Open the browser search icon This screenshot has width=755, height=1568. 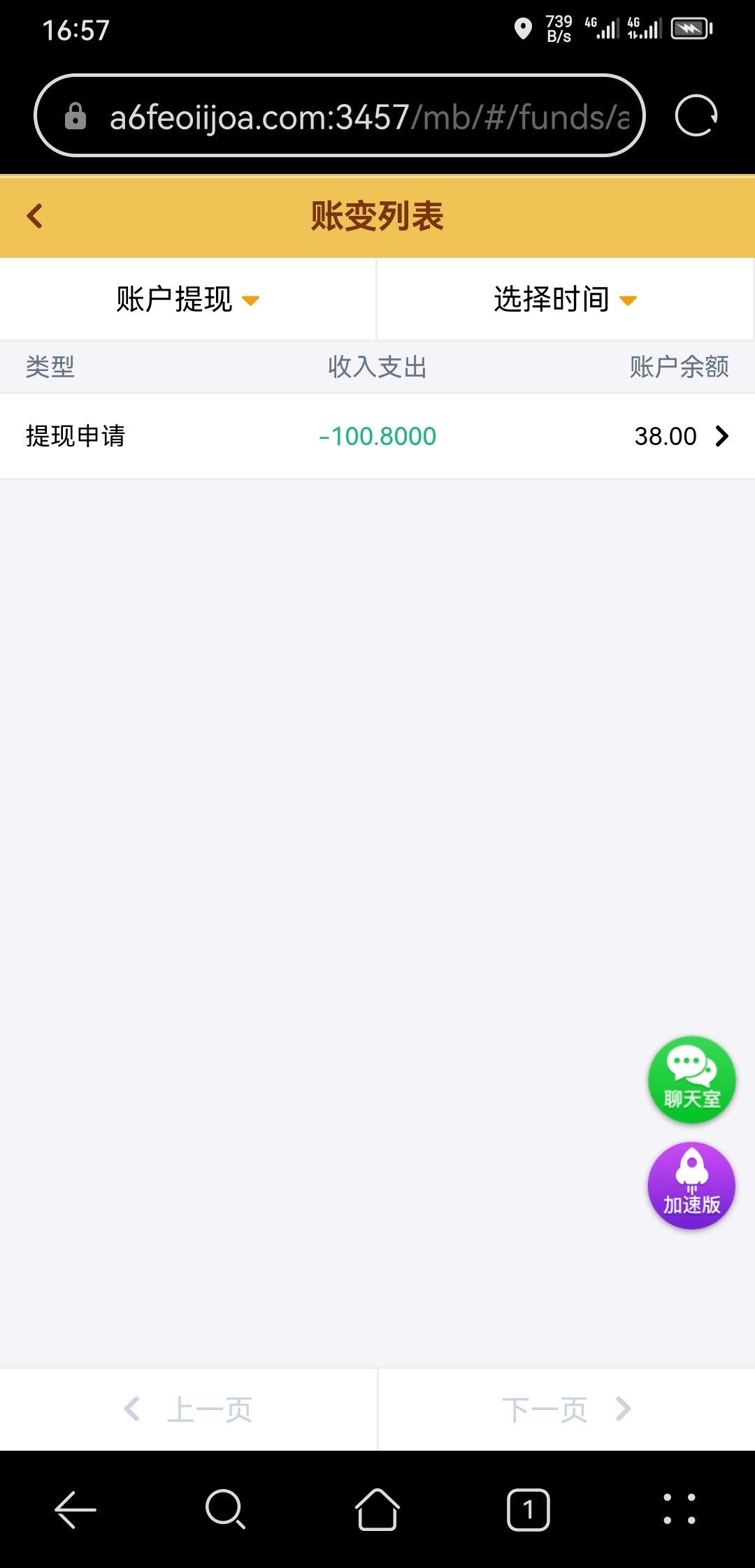pyautogui.click(x=225, y=1510)
